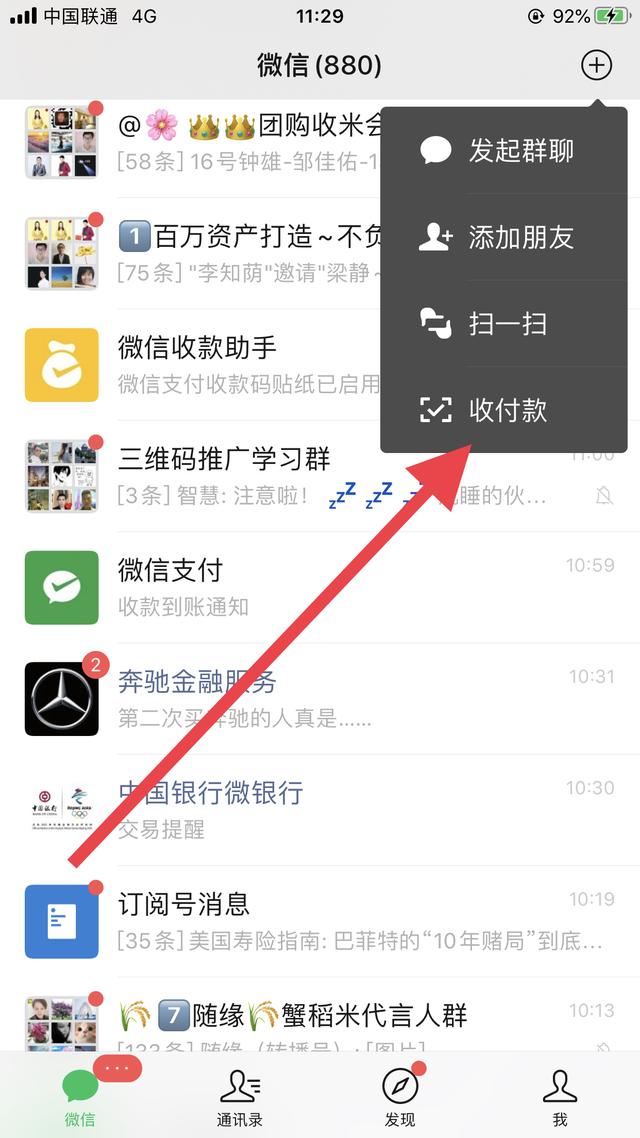The image size is (640, 1138).
Task: Open the 扫一扫 scanner option
Action: coord(504,324)
